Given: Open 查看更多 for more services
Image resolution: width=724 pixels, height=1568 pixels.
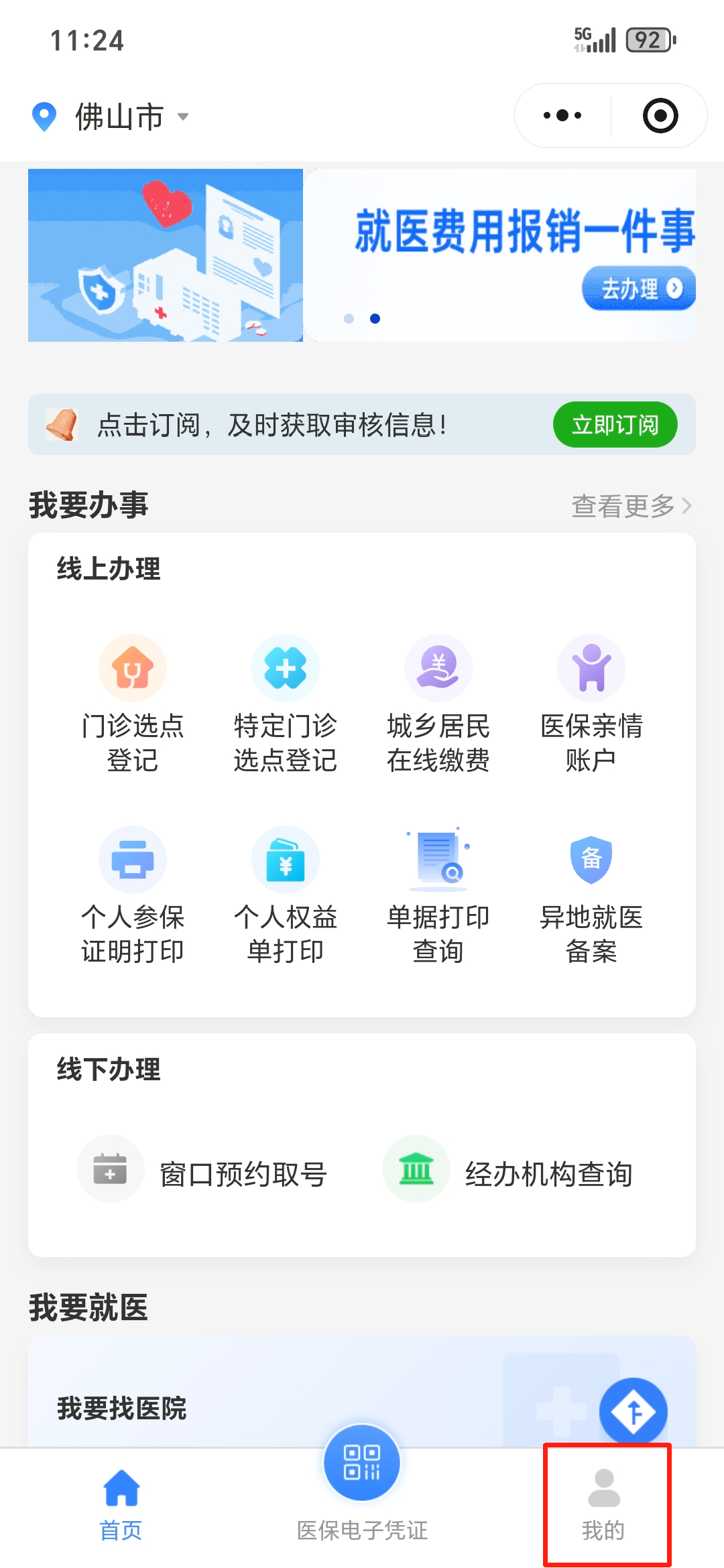Looking at the screenshot, I should point(630,506).
